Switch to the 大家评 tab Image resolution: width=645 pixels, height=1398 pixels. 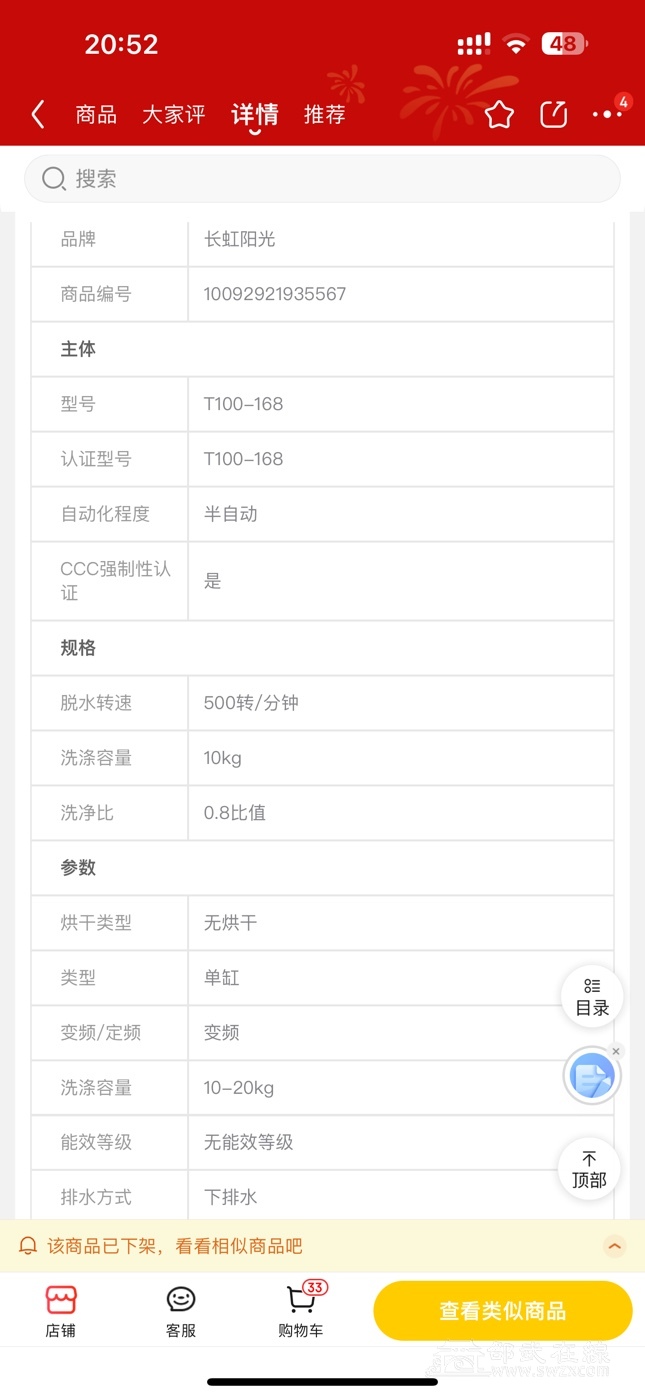(x=173, y=115)
